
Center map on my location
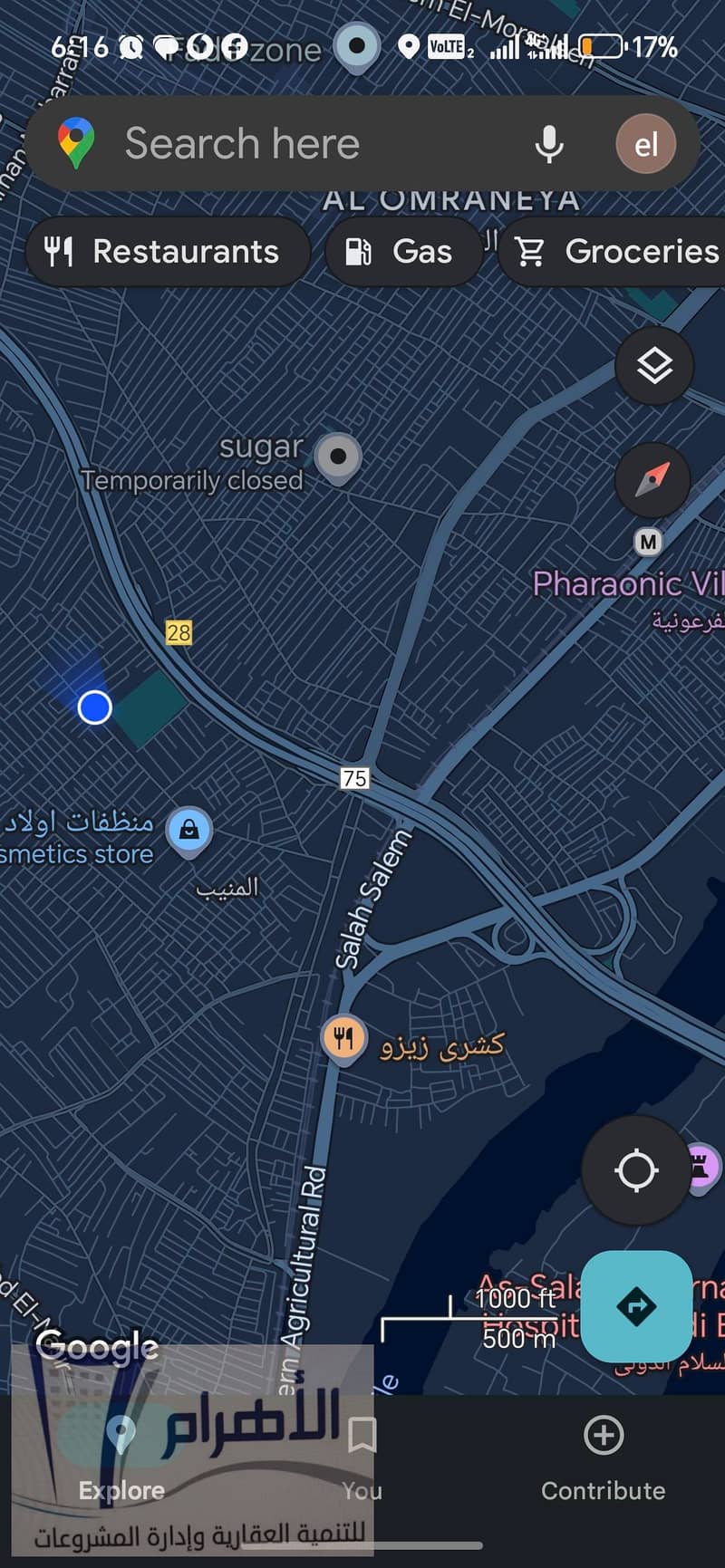click(x=636, y=1170)
